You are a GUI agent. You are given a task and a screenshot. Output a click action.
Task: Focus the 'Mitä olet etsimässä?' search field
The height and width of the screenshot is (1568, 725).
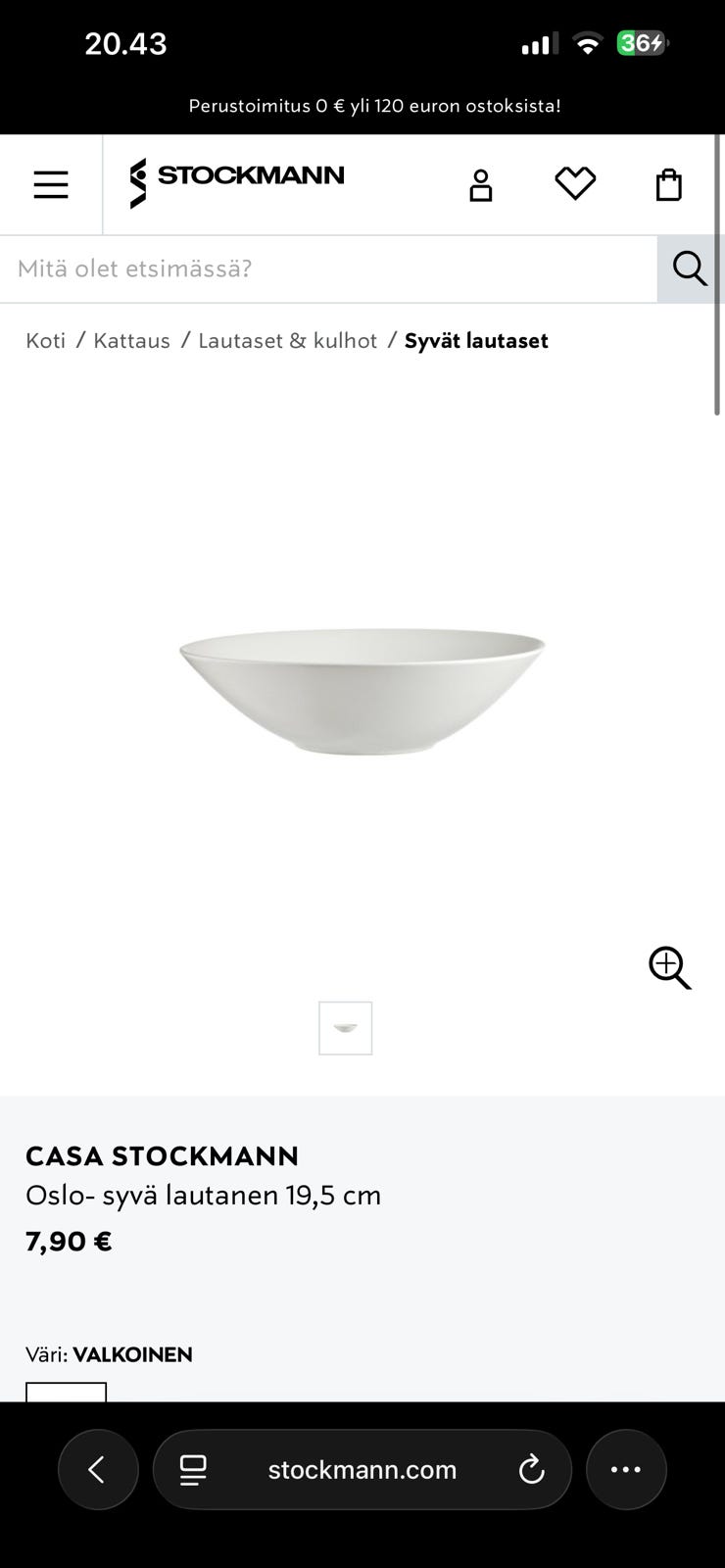328,269
